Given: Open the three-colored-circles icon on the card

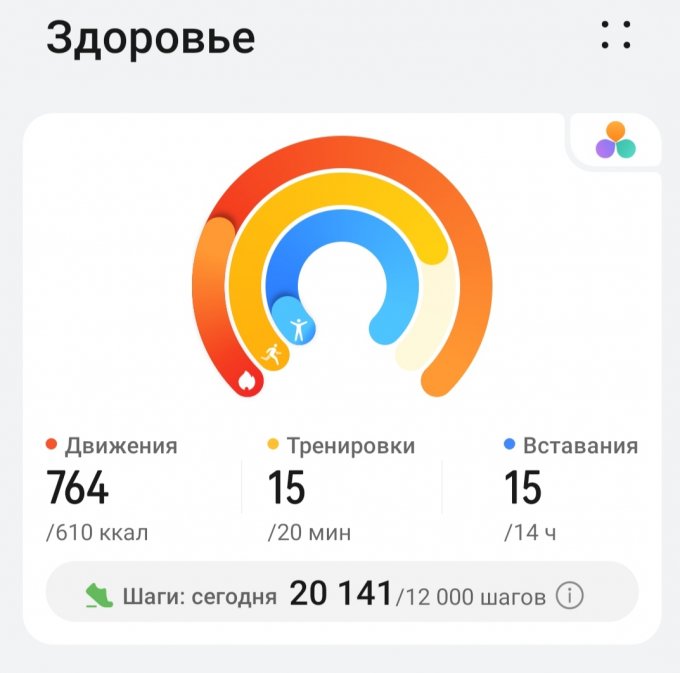Looking at the screenshot, I should [x=616, y=141].
